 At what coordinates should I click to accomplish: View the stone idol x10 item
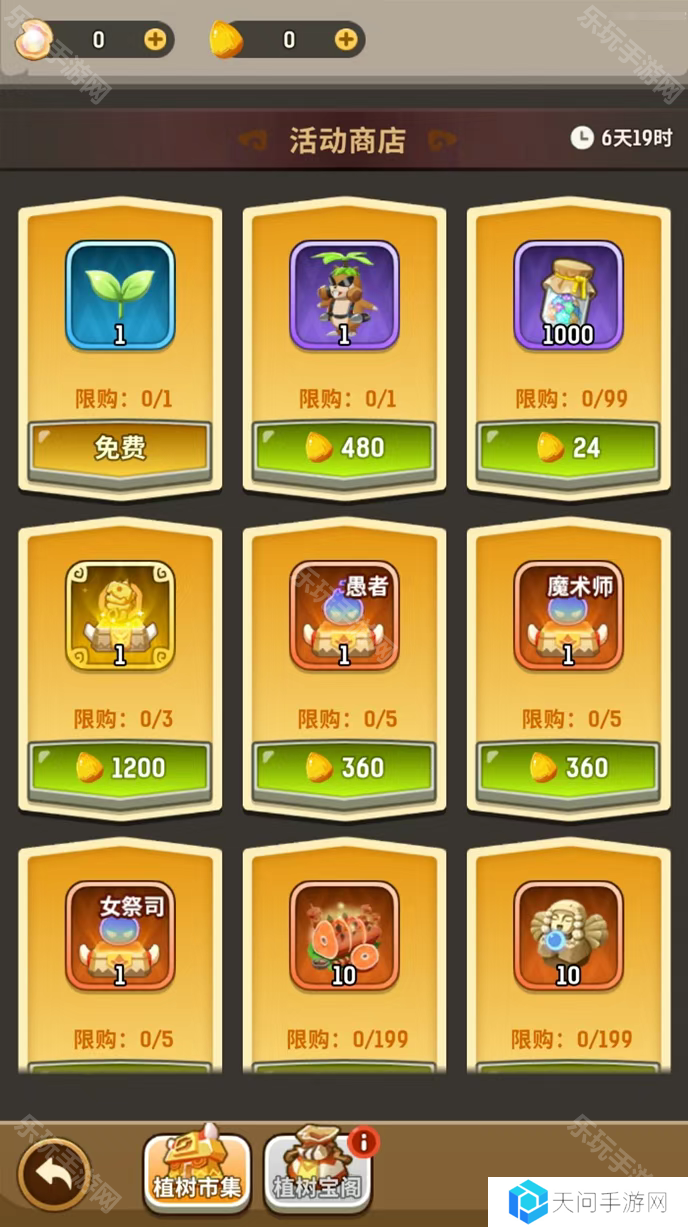click(x=568, y=935)
